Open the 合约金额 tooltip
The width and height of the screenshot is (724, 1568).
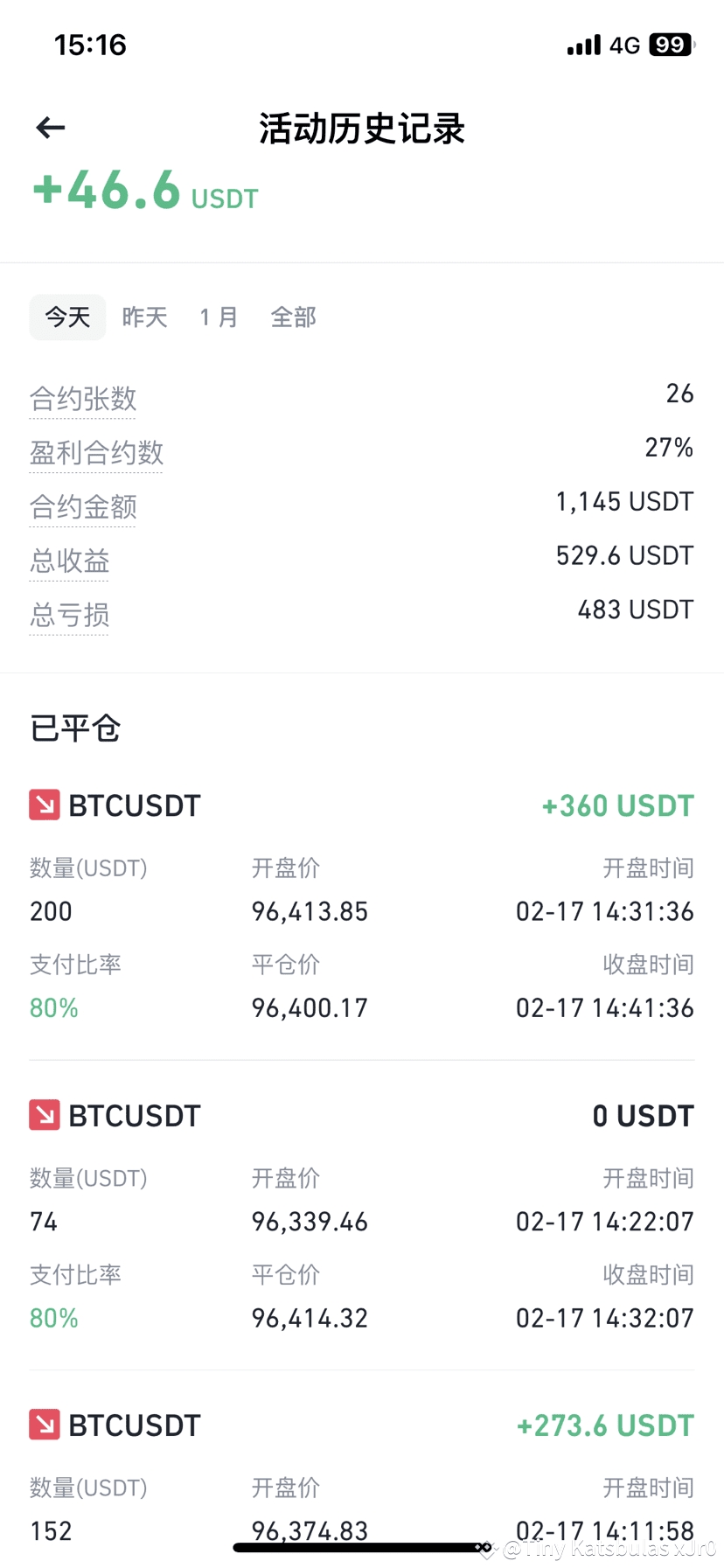click(83, 507)
